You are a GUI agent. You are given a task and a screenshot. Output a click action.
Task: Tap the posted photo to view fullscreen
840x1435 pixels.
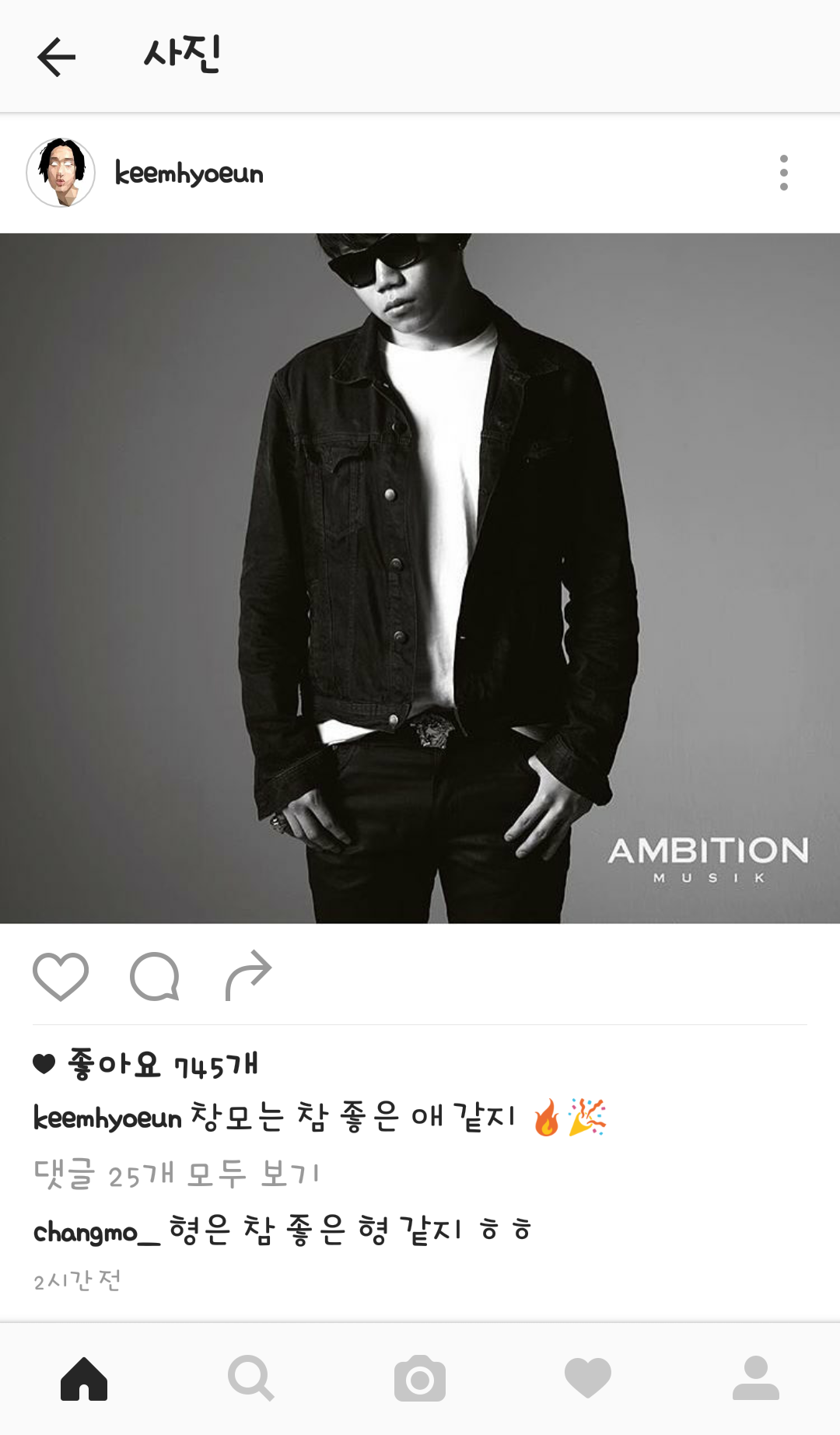tap(420, 576)
